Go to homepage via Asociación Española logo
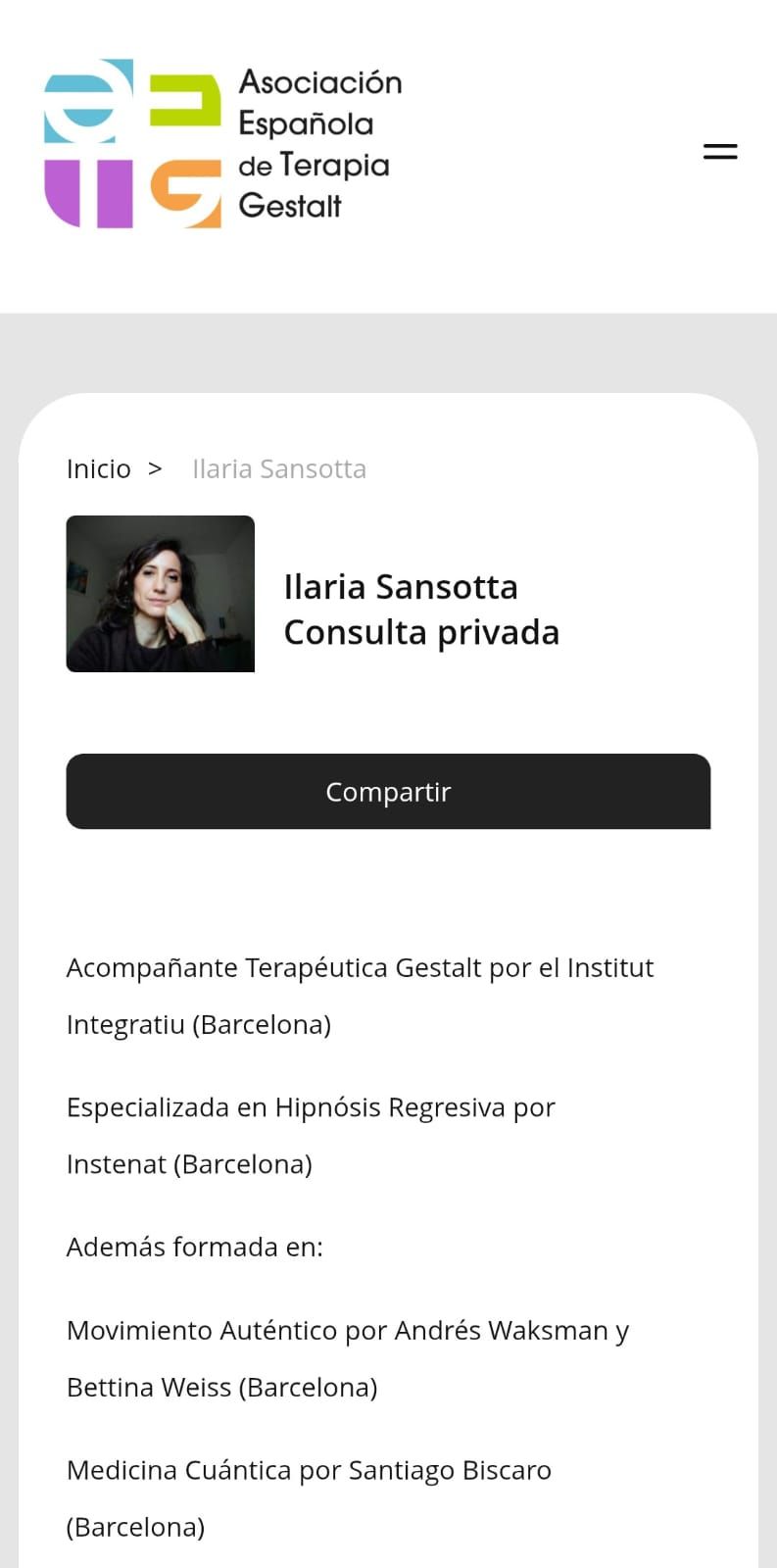 click(x=223, y=143)
